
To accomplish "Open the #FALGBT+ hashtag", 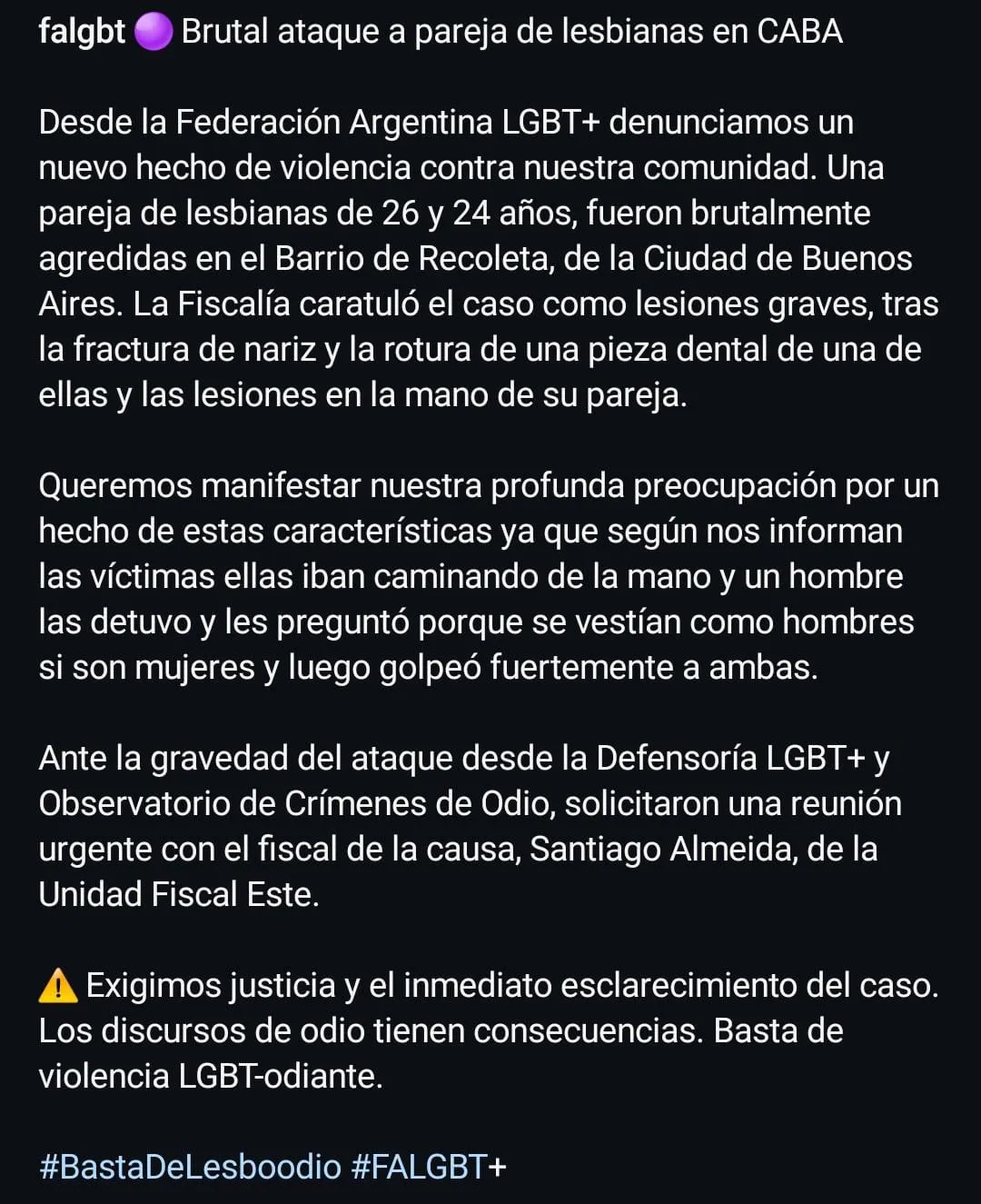I will click(427, 1167).
